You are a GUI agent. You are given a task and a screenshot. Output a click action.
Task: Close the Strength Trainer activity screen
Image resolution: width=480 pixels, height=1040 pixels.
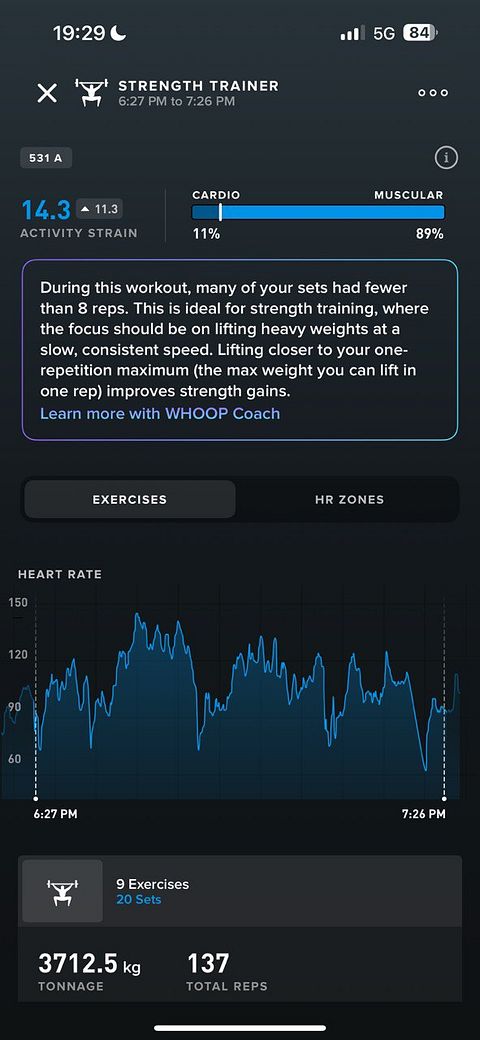(x=47, y=93)
